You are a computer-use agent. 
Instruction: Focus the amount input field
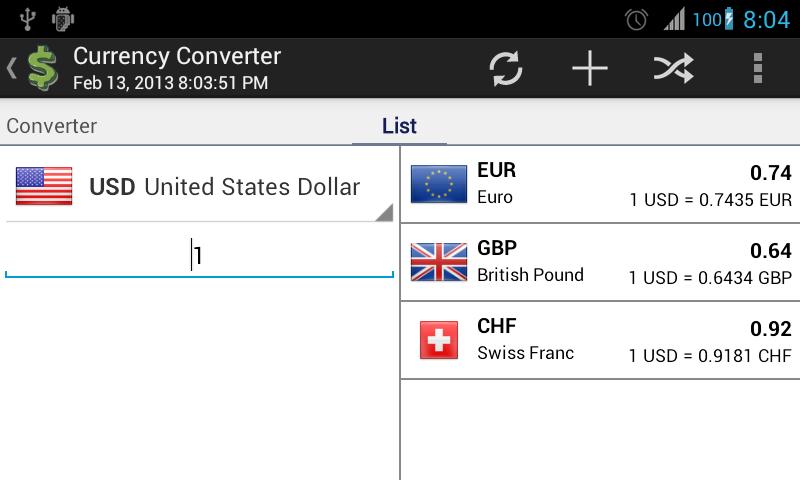coord(200,256)
